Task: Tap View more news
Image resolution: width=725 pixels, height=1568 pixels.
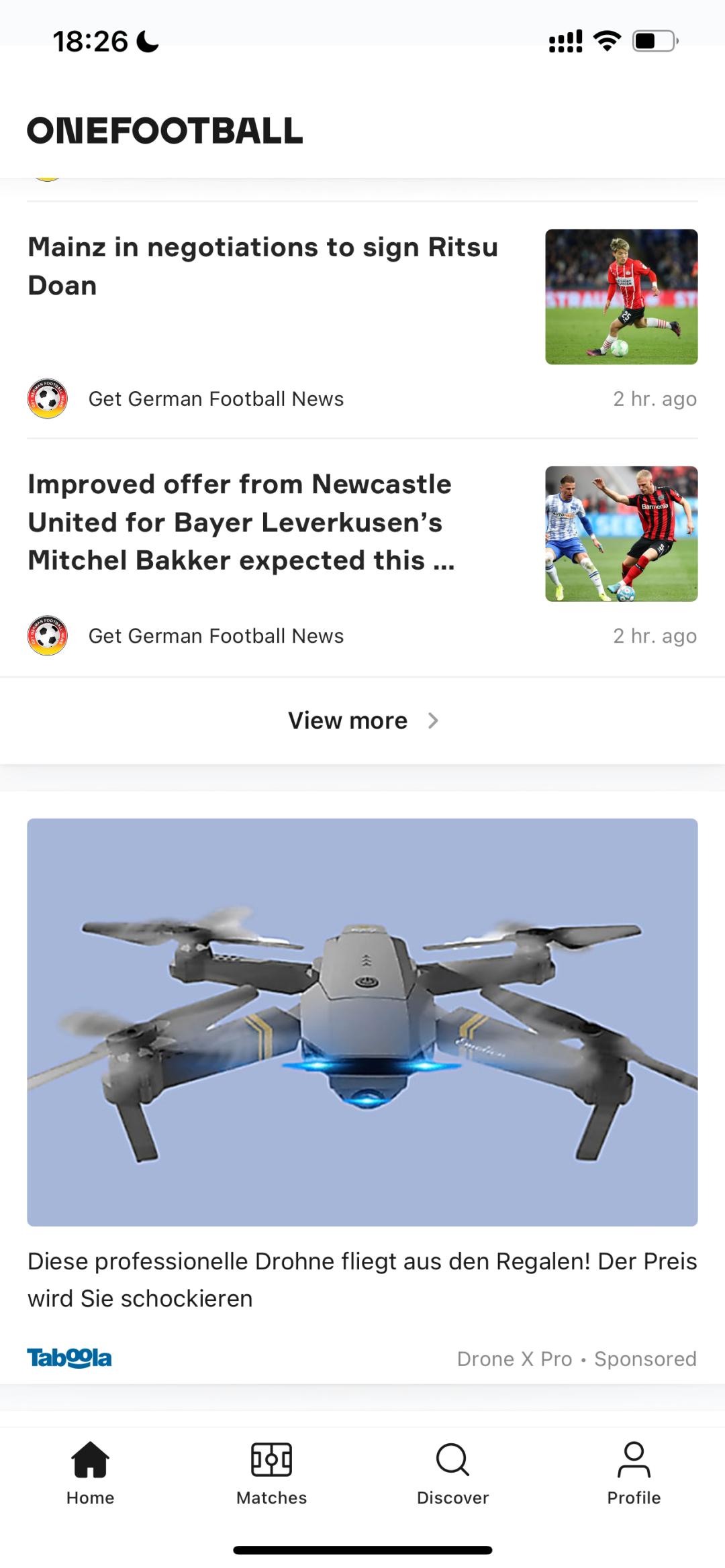Action: click(x=362, y=721)
